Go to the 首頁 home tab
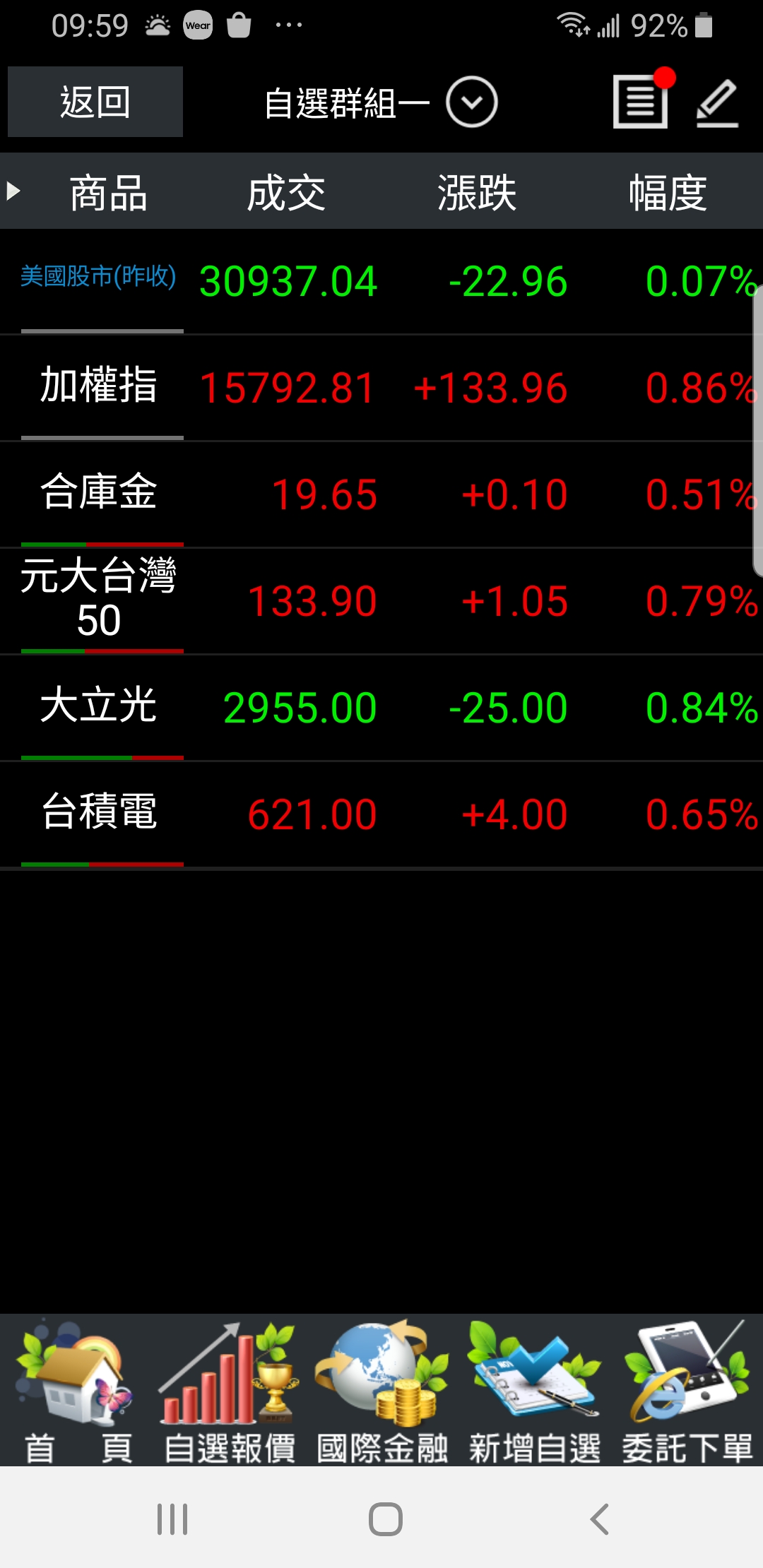 pos(76,1389)
